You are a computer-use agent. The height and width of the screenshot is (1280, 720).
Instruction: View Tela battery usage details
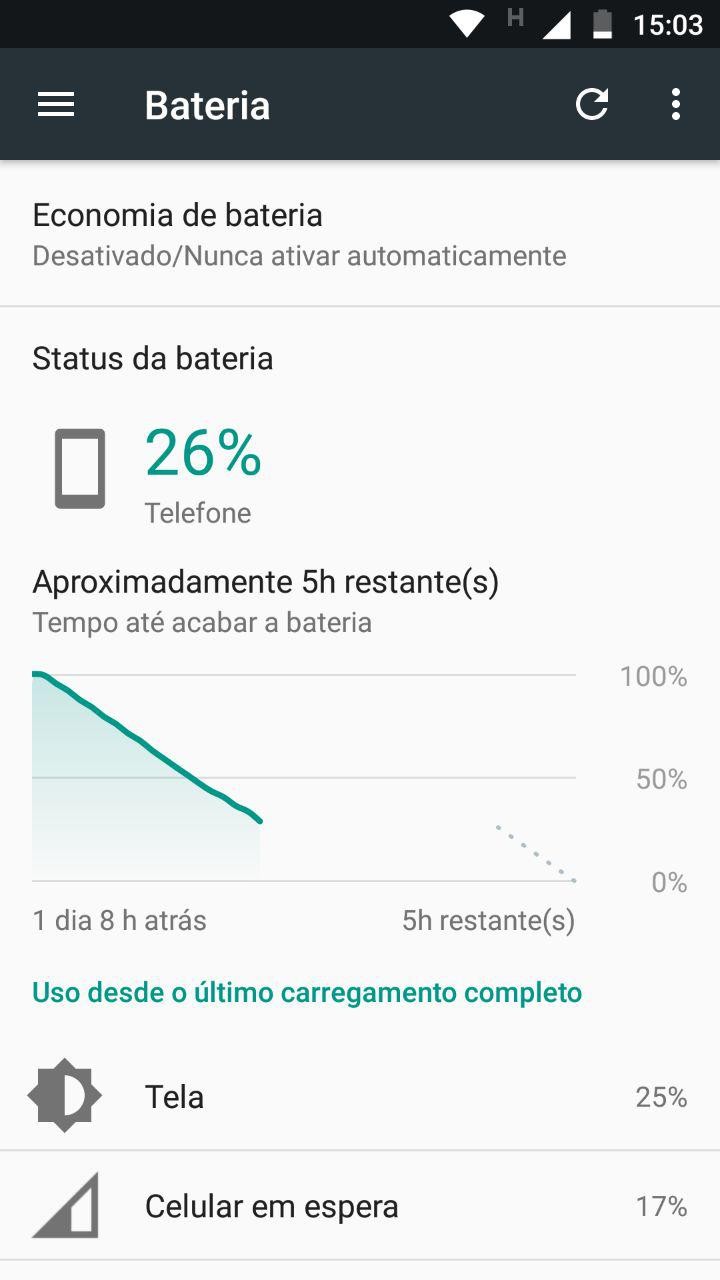[360, 1096]
